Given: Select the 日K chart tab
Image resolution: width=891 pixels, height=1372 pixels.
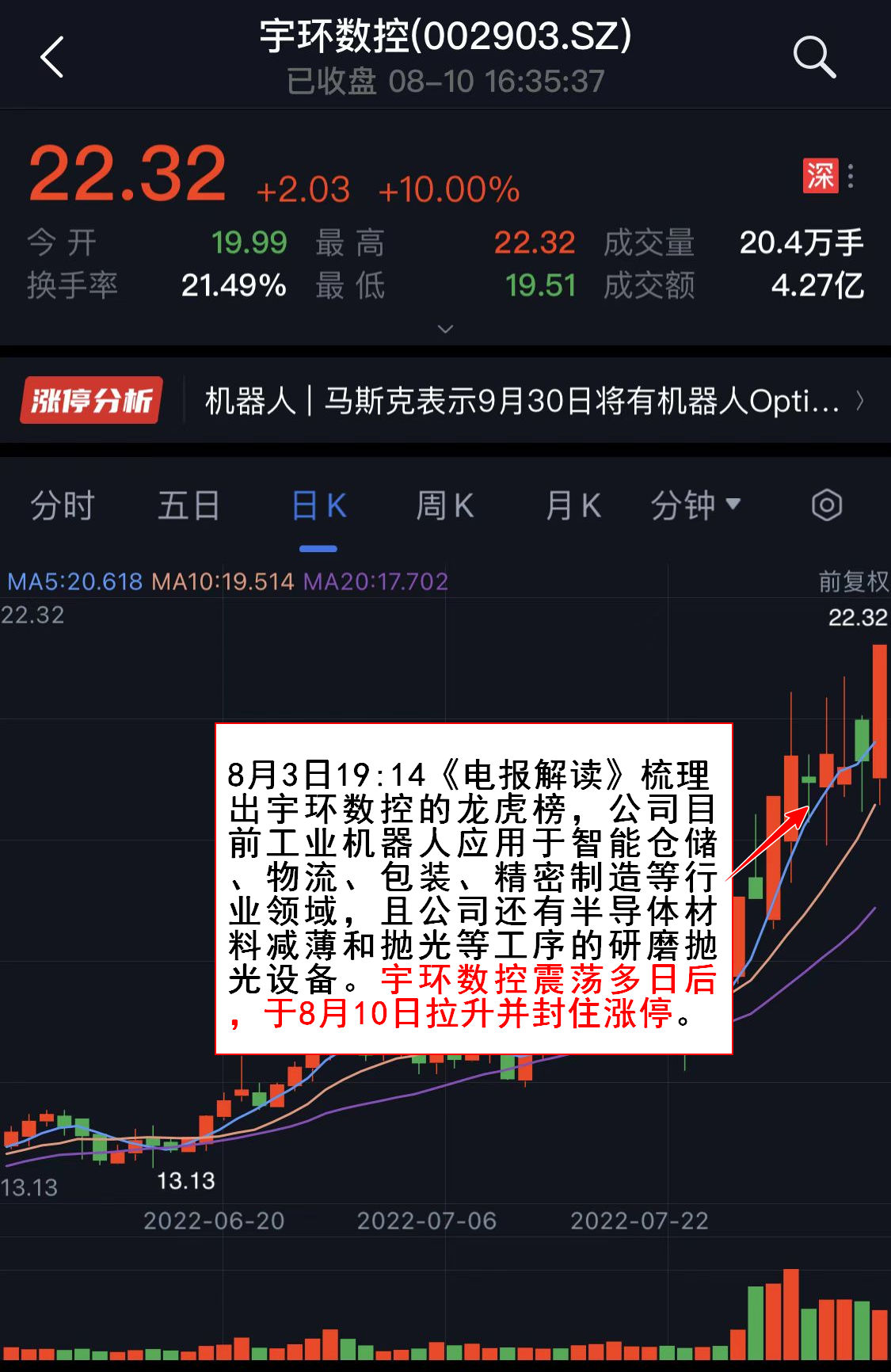Looking at the screenshot, I should point(318,505).
